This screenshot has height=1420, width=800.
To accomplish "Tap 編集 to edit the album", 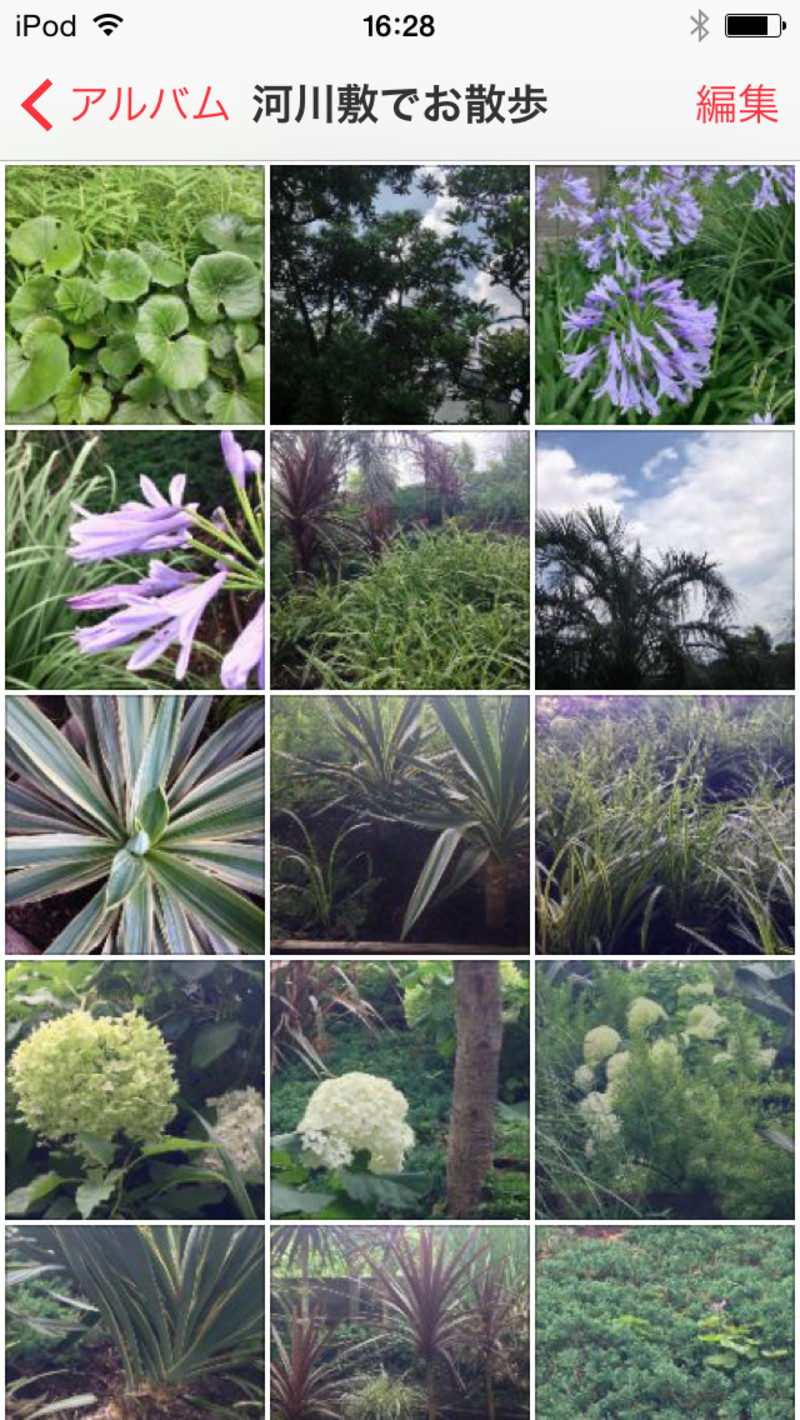I will click(737, 105).
